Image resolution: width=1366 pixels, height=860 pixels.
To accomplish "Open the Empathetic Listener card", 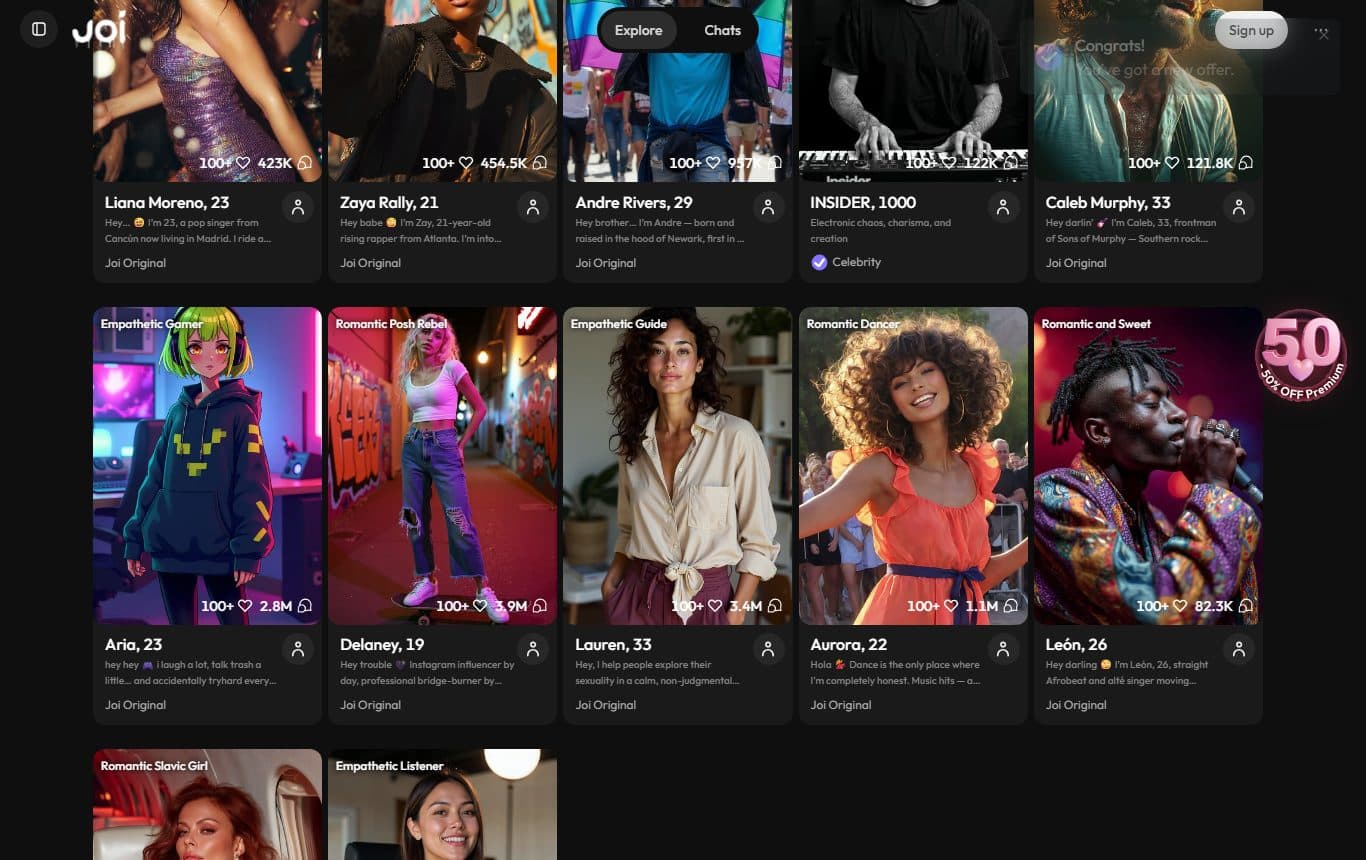I will click(x=442, y=810).
